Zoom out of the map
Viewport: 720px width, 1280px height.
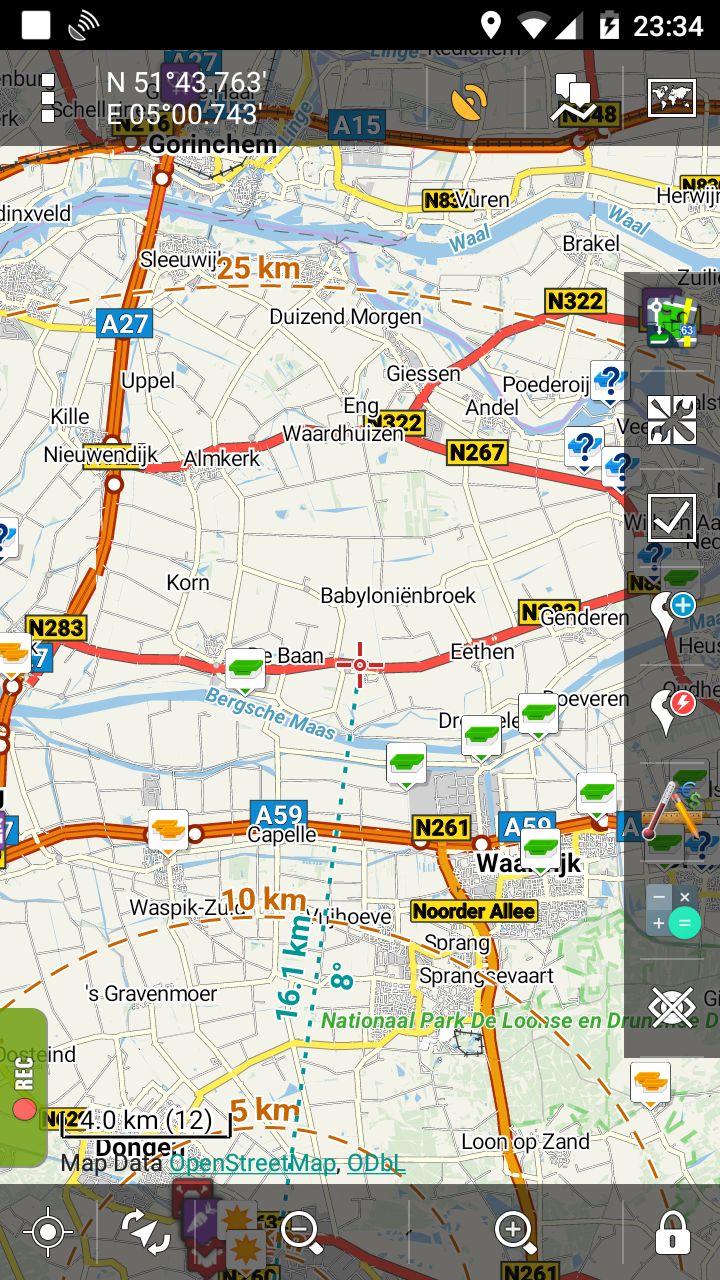[x=301, y=1232]
